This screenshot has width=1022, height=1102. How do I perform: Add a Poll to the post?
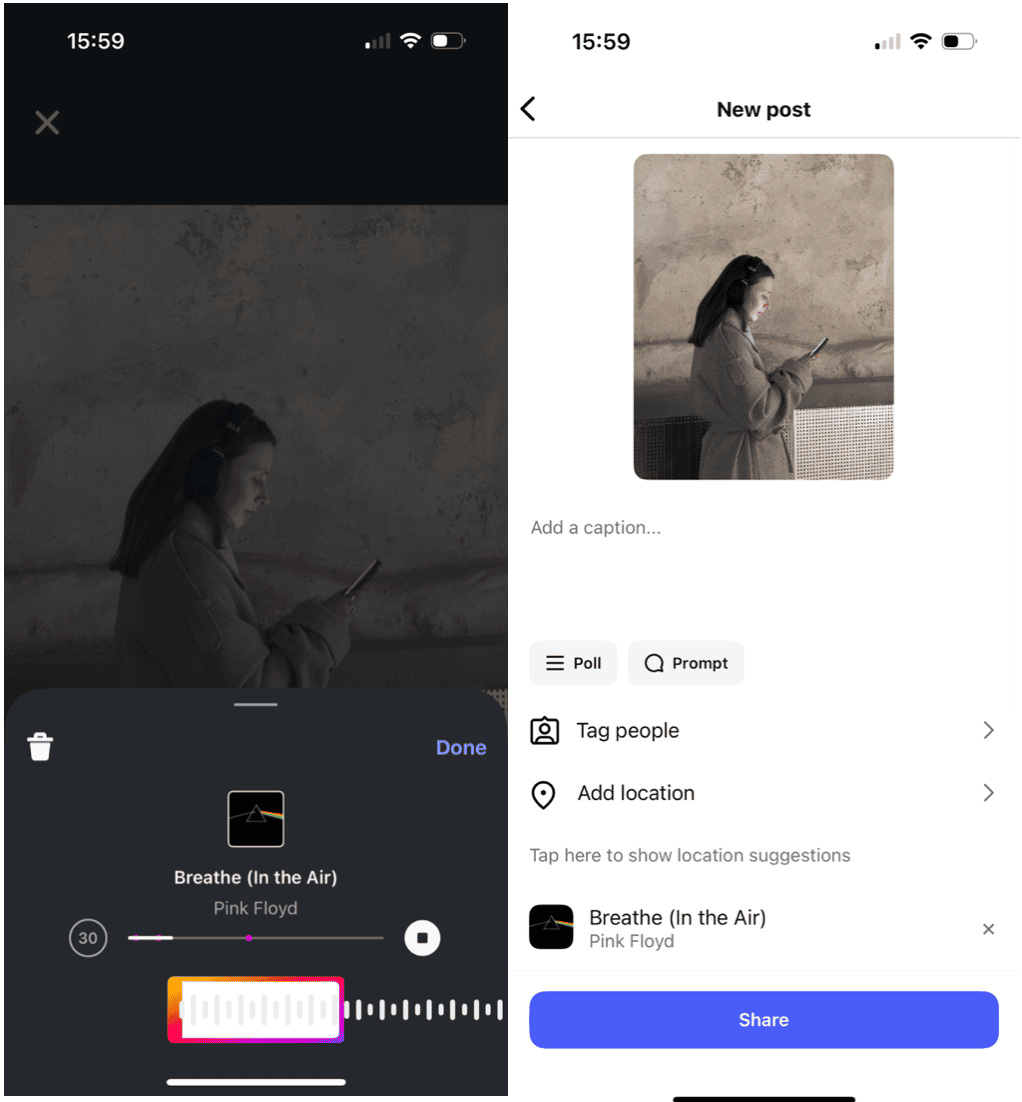tap(573, 663)
